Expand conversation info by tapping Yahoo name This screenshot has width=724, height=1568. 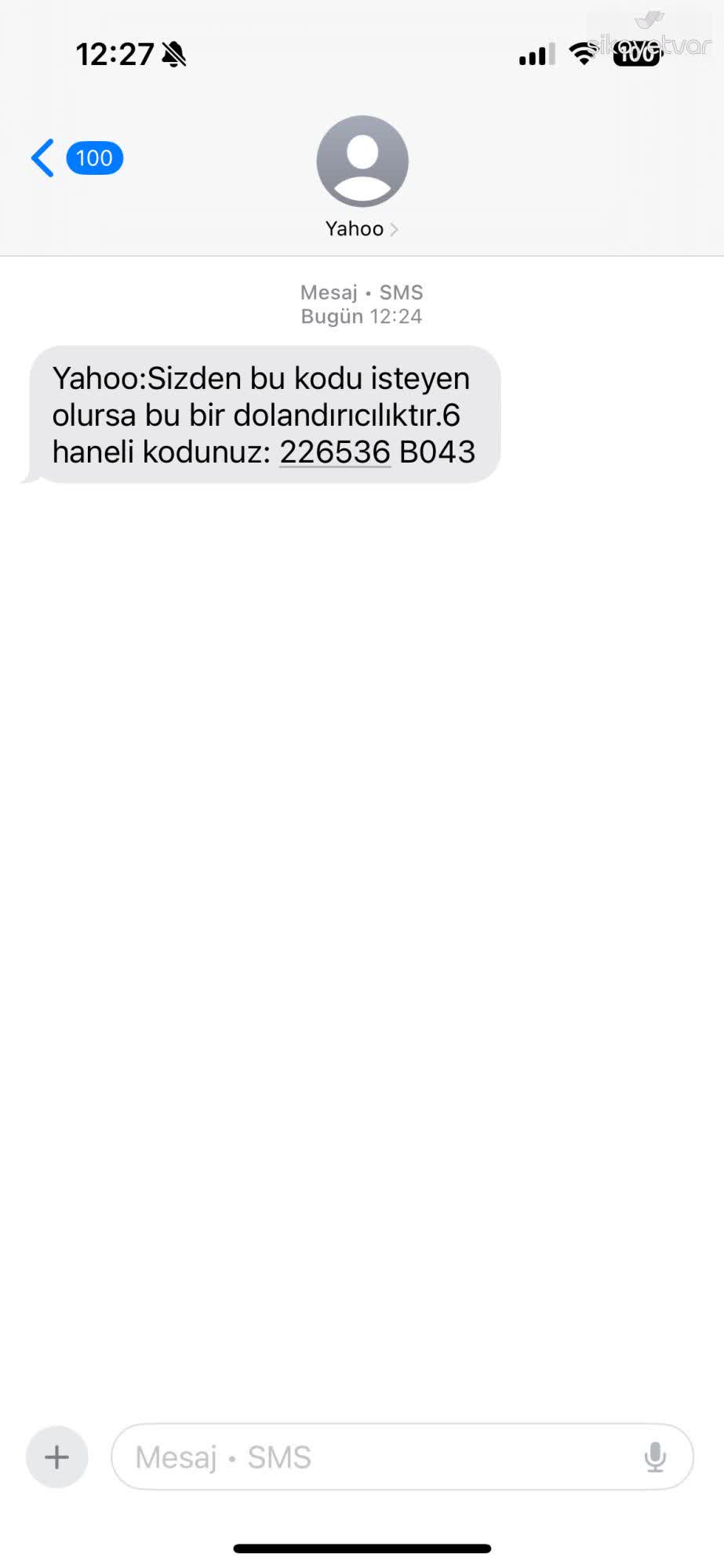point(354,229)
